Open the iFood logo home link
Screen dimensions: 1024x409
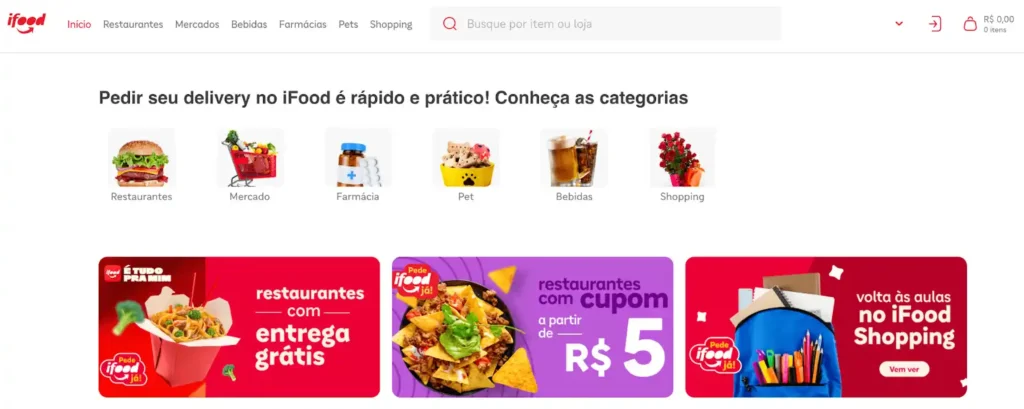pos(26,23)
